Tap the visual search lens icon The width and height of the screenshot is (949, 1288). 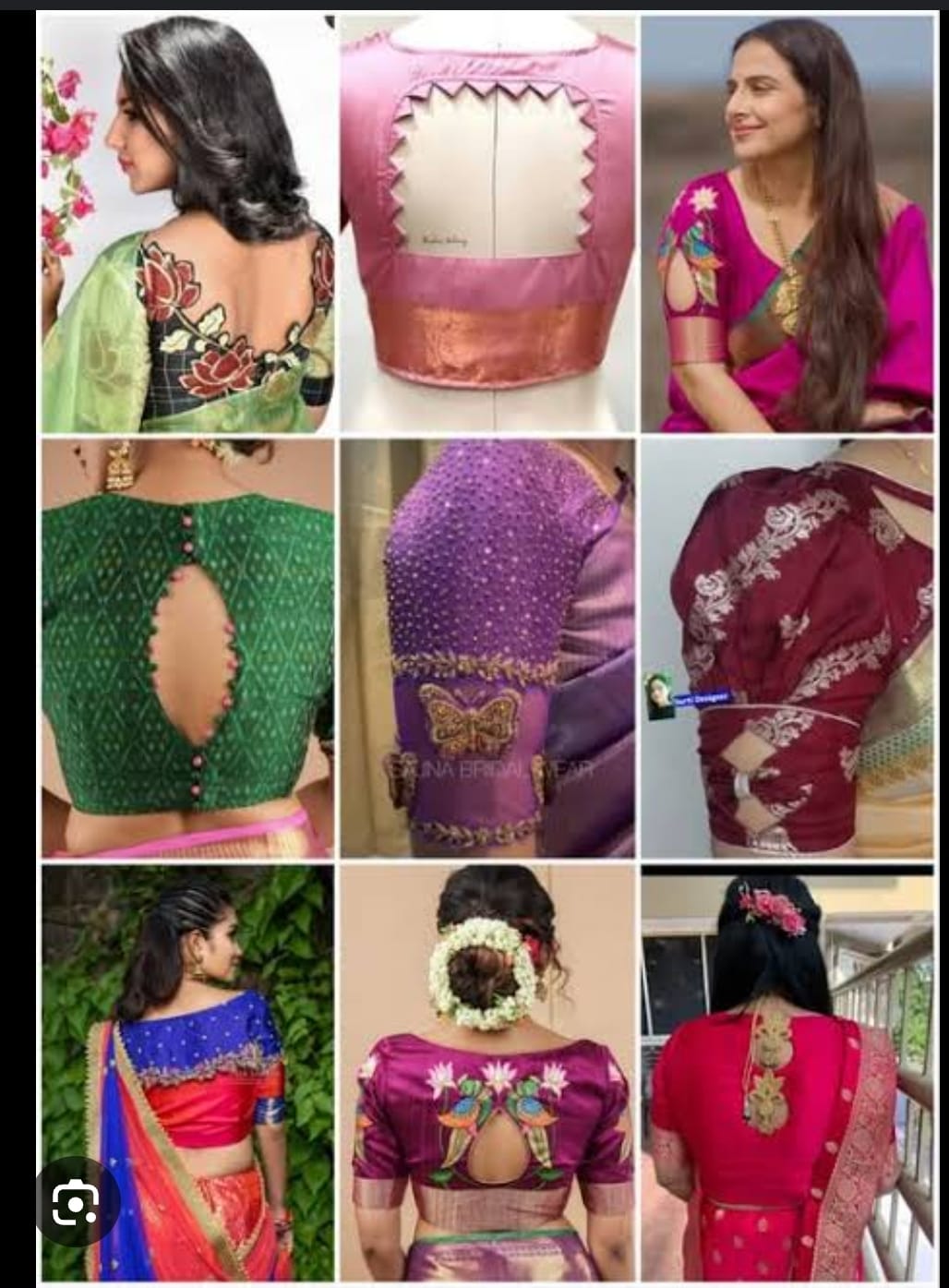tap(78, 1203)
